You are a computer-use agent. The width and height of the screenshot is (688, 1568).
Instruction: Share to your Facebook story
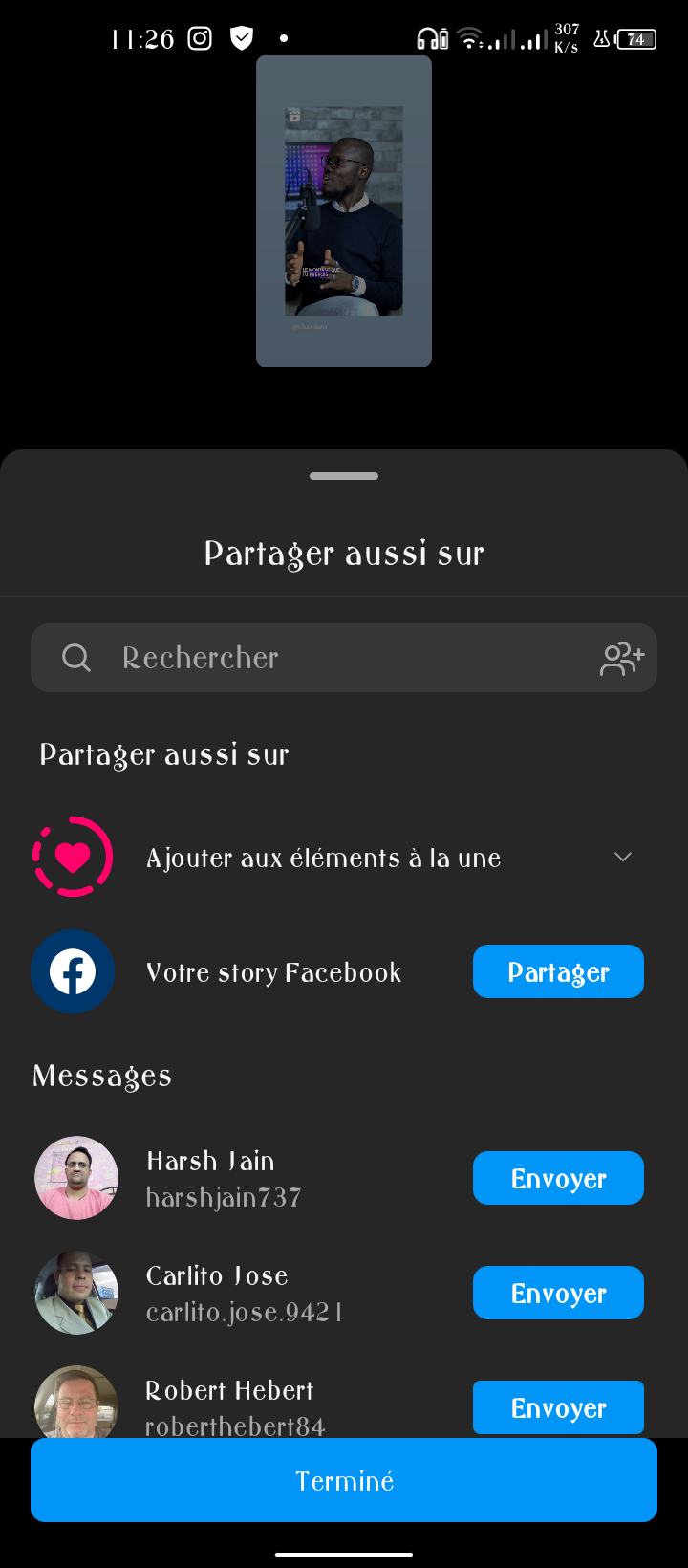pos(558,971)
